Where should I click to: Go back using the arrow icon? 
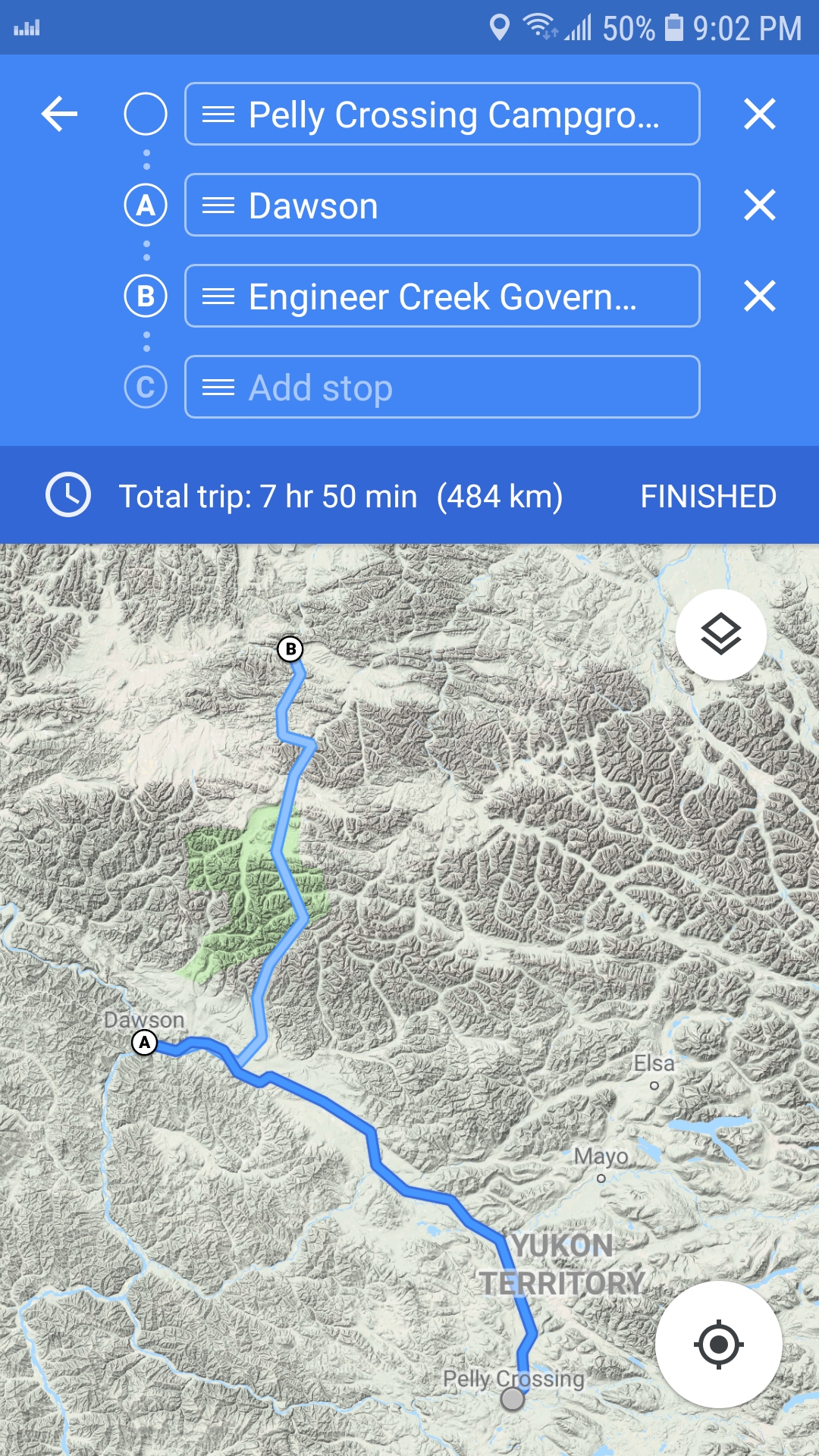point(59,115)
